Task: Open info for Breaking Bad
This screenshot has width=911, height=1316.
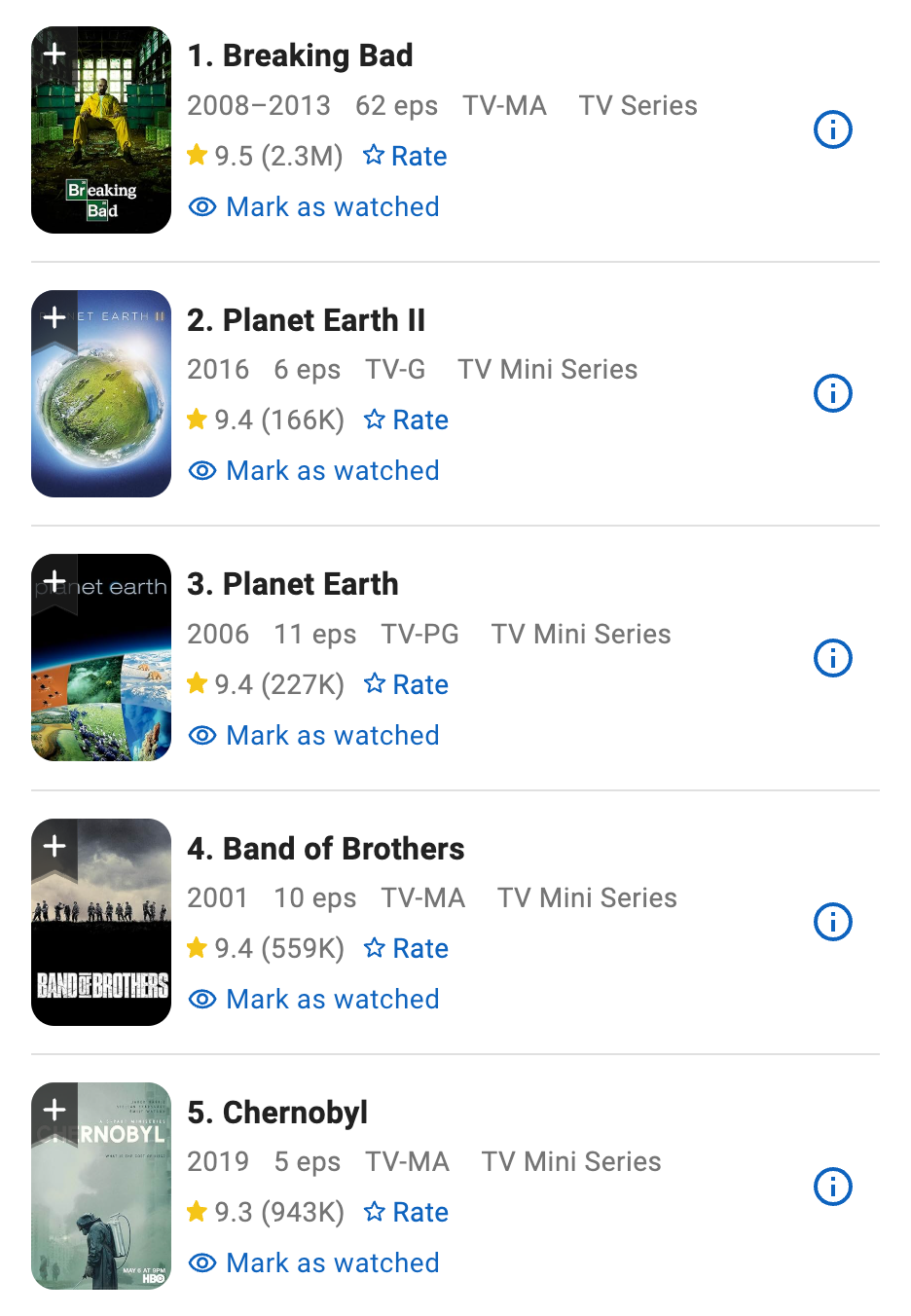Action: [x=832, y=129]
